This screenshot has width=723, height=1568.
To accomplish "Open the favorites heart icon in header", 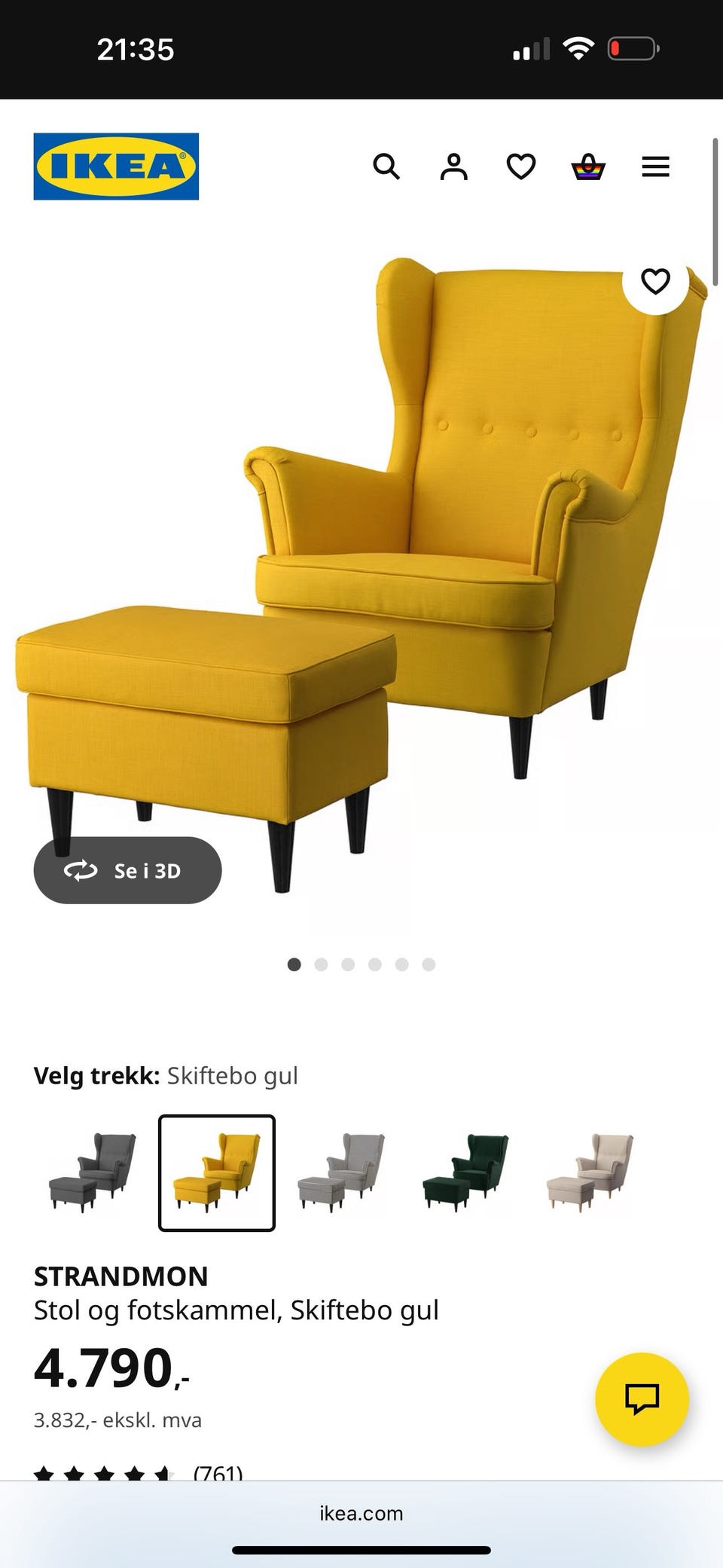I will (520, 167).
